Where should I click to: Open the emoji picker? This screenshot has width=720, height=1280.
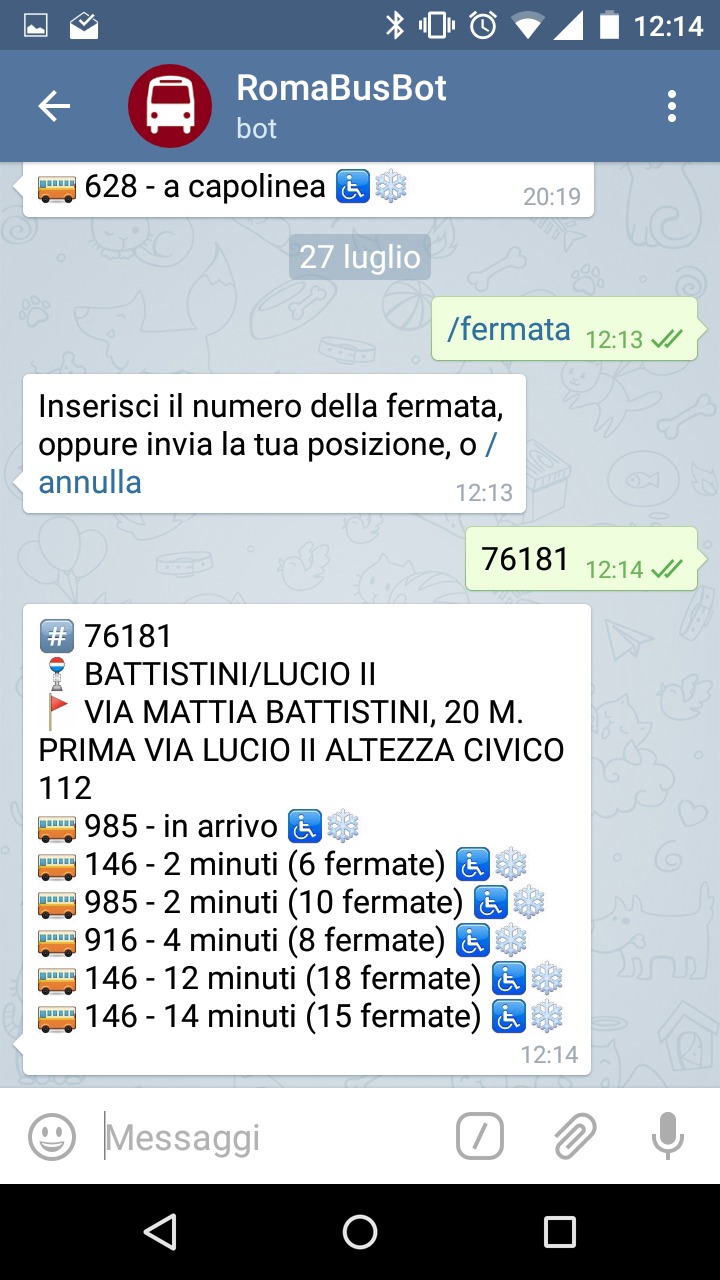[x=52, y=1137]
